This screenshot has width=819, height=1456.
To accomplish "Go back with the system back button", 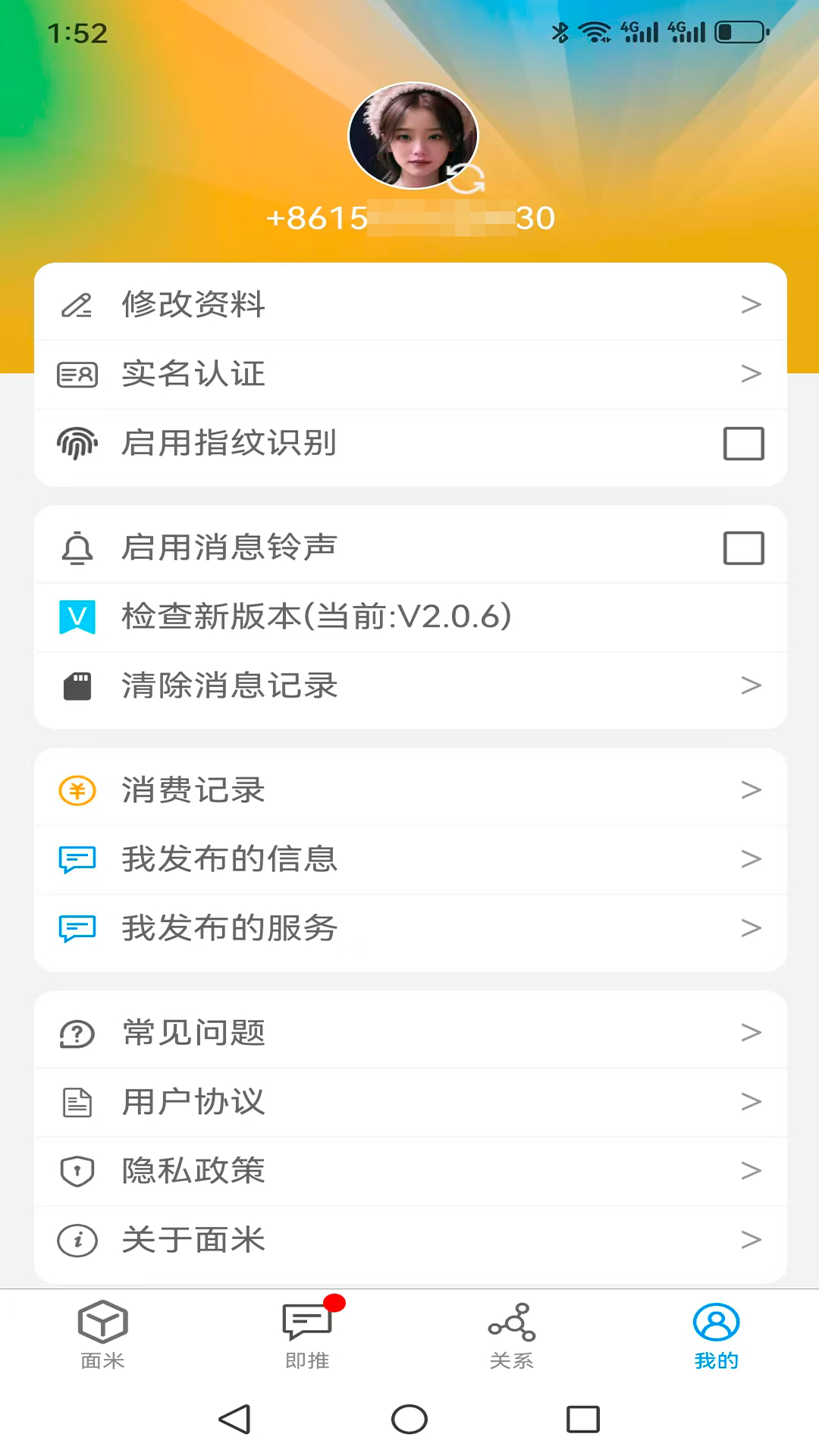I will [234, 1419].
